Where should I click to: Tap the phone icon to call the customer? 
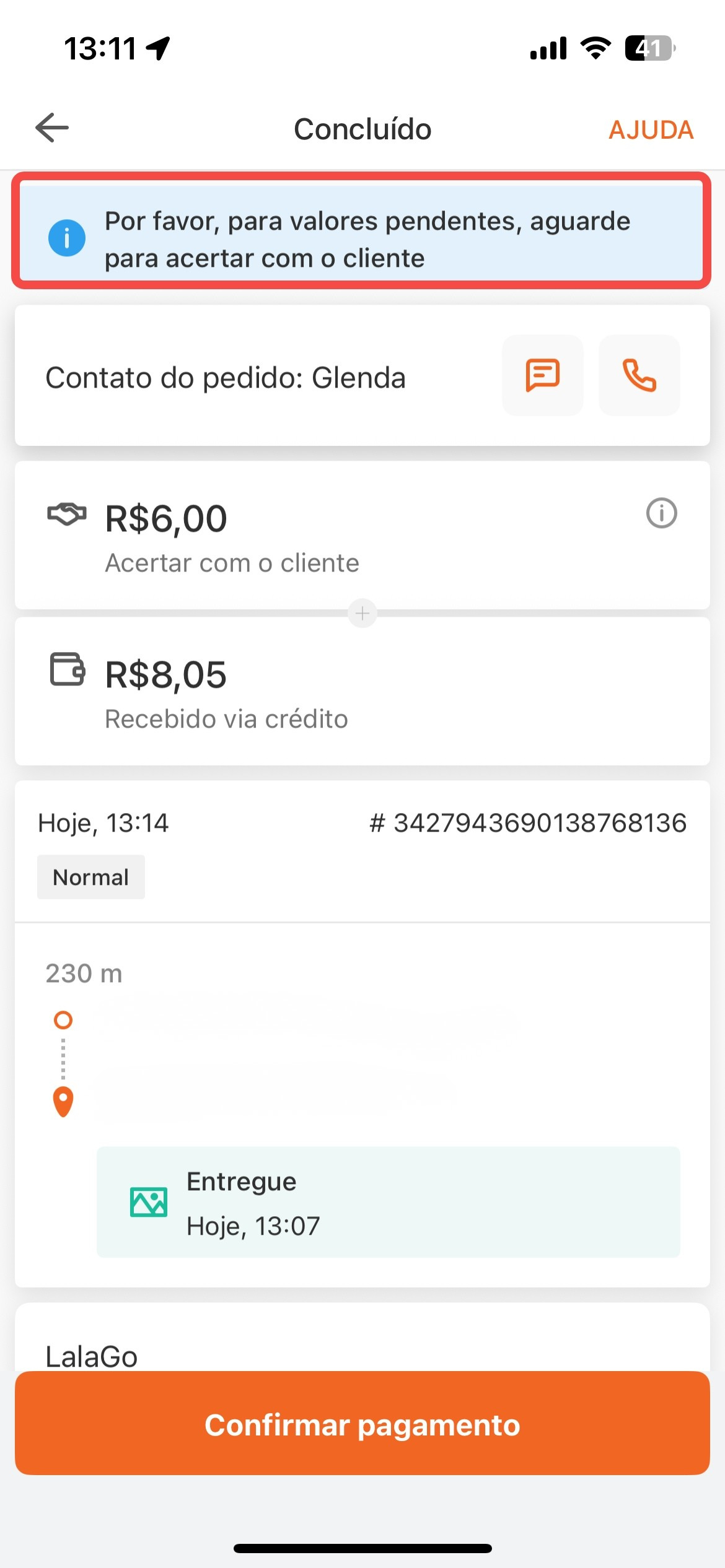tap(638, 375)
